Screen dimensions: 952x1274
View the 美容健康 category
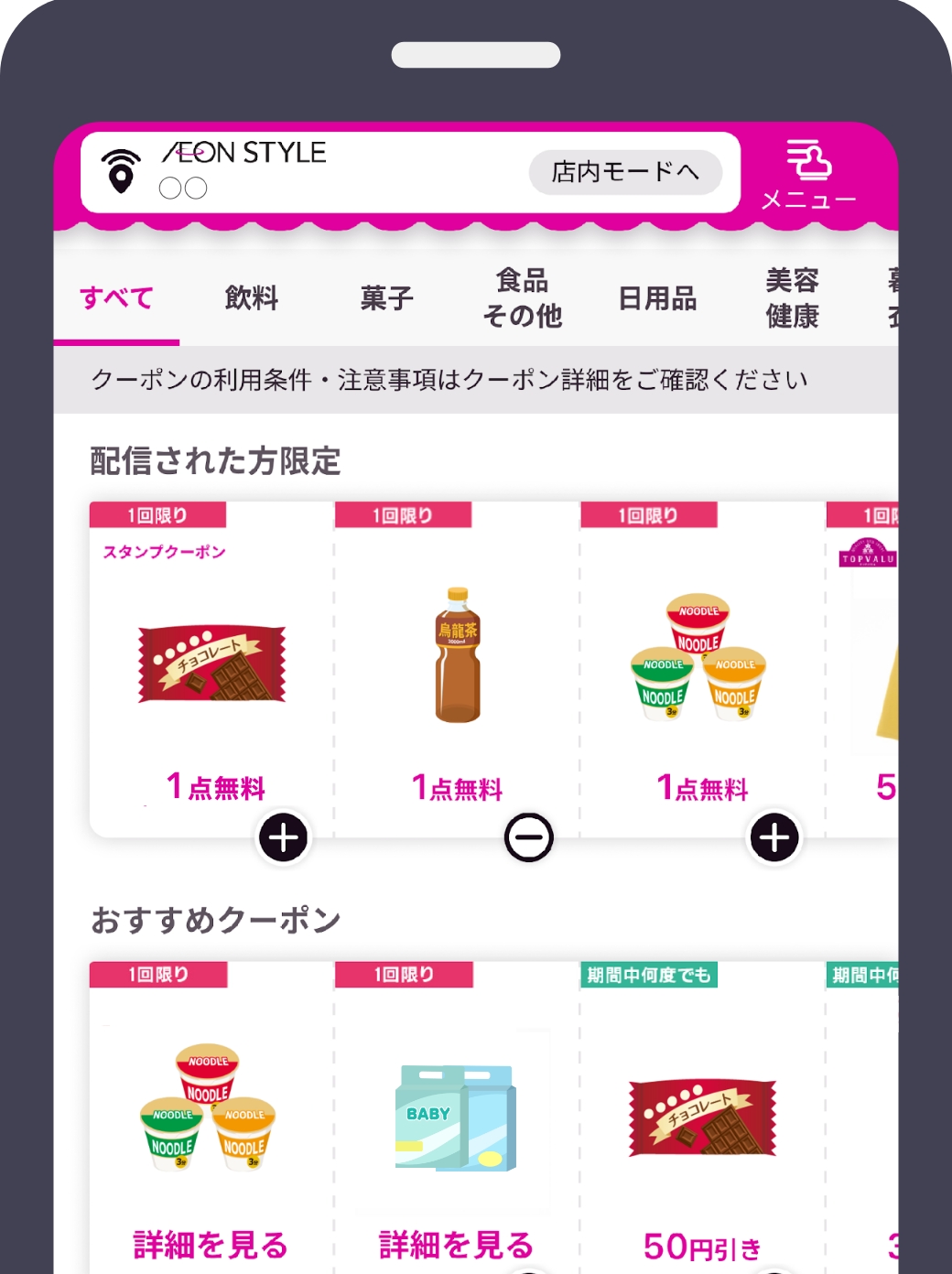[x=792, y=298]
